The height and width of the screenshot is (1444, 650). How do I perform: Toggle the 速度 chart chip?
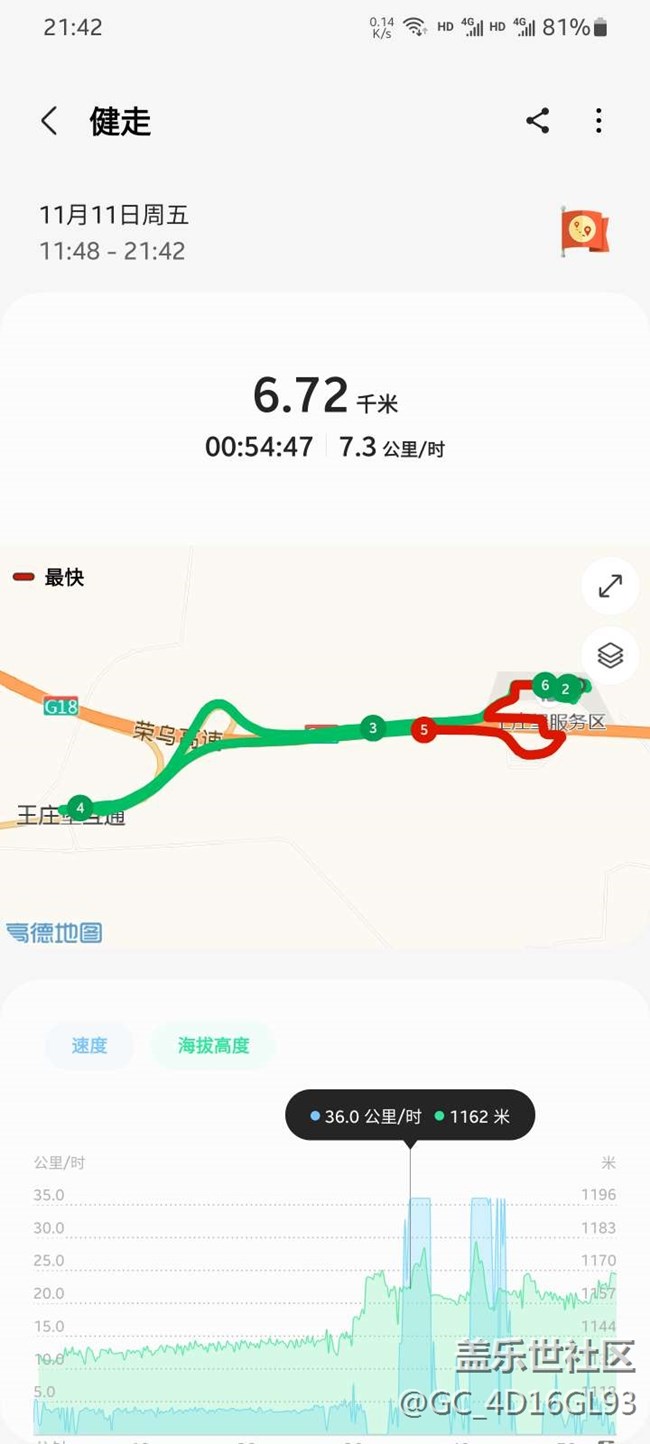click(x=89, y=1046)
